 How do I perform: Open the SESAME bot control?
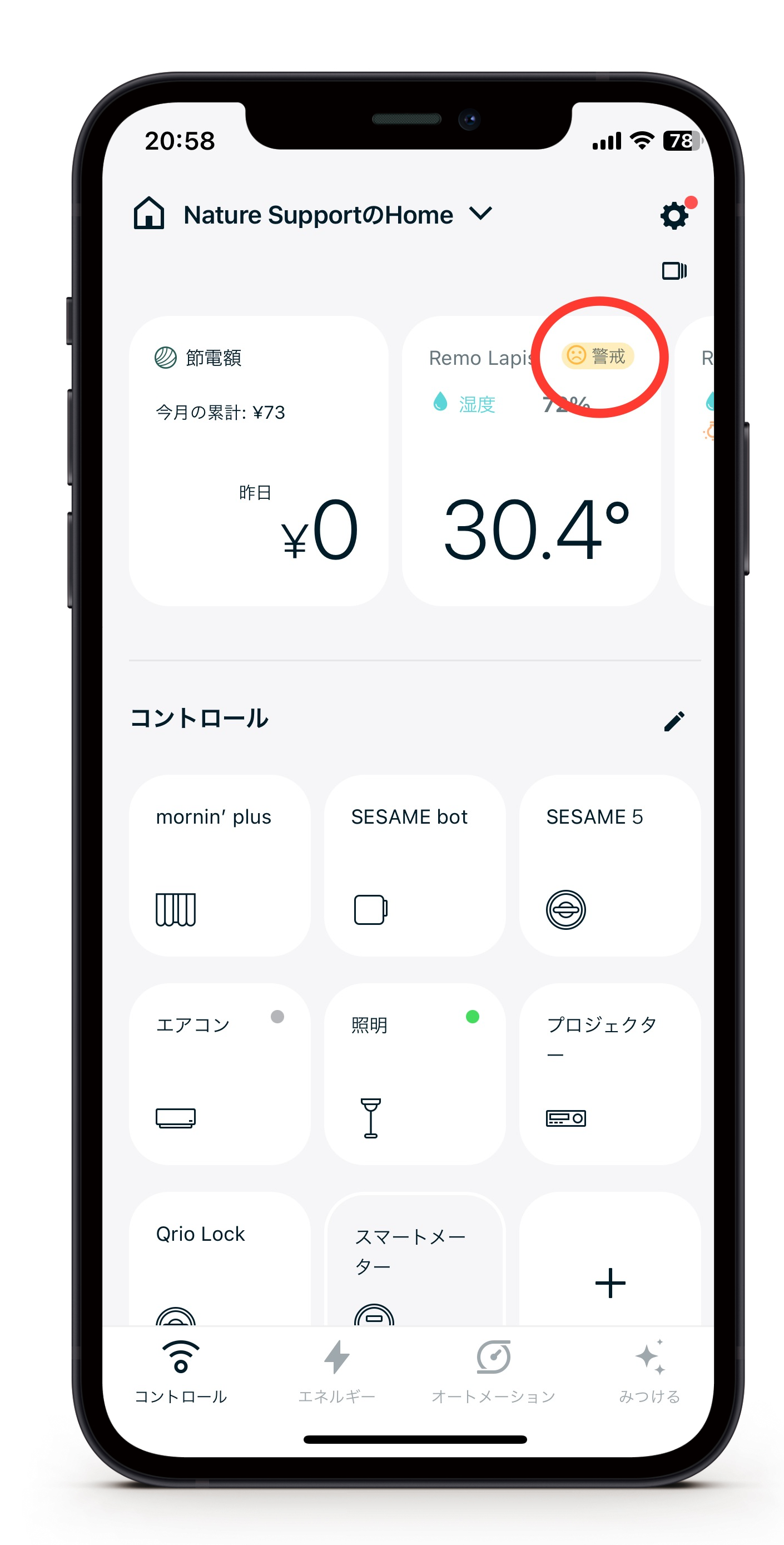pos(414,865)
